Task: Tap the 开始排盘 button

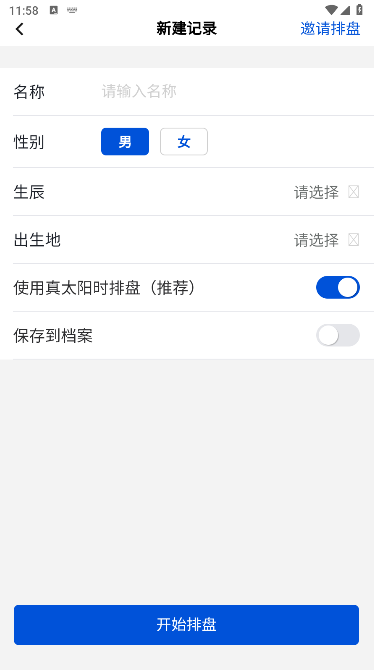Action: pyautogui.click(x=186, y=625)
